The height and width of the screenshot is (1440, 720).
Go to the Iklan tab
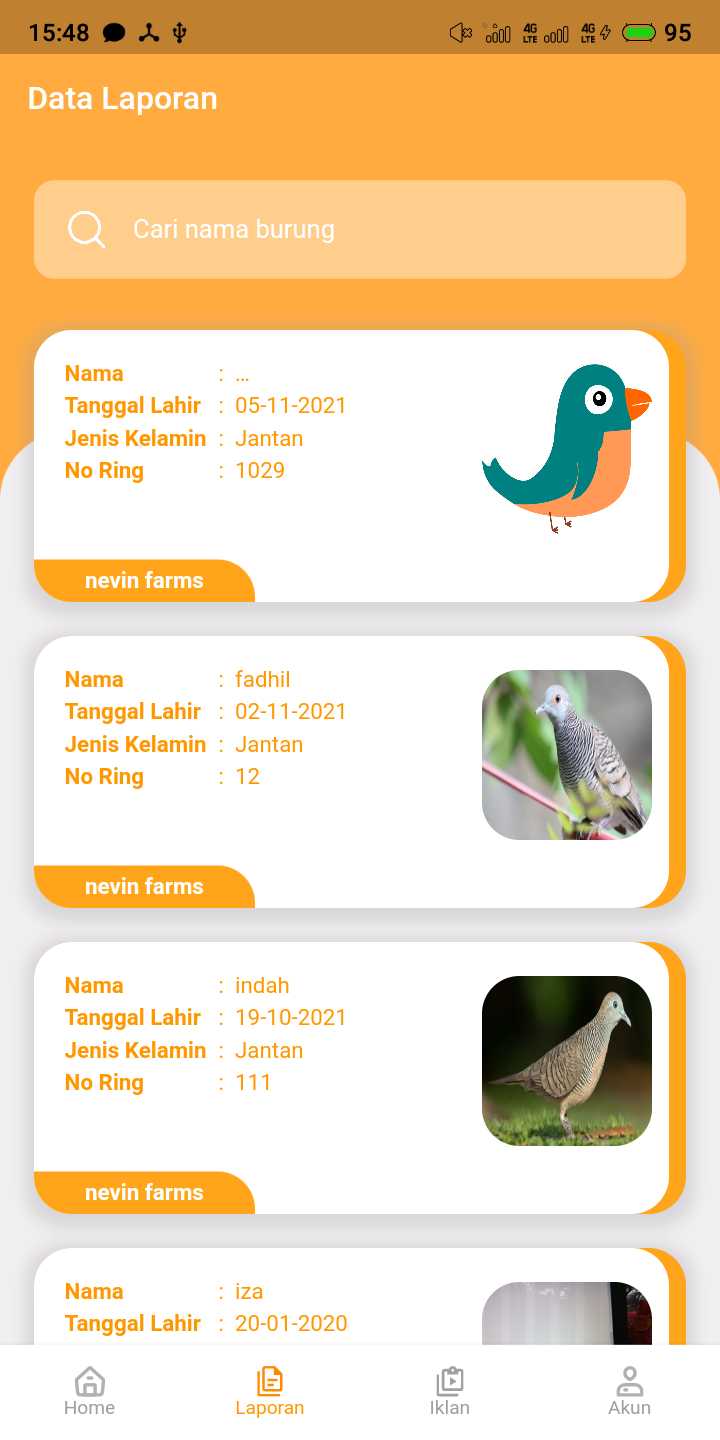(x=450, y=1392)
